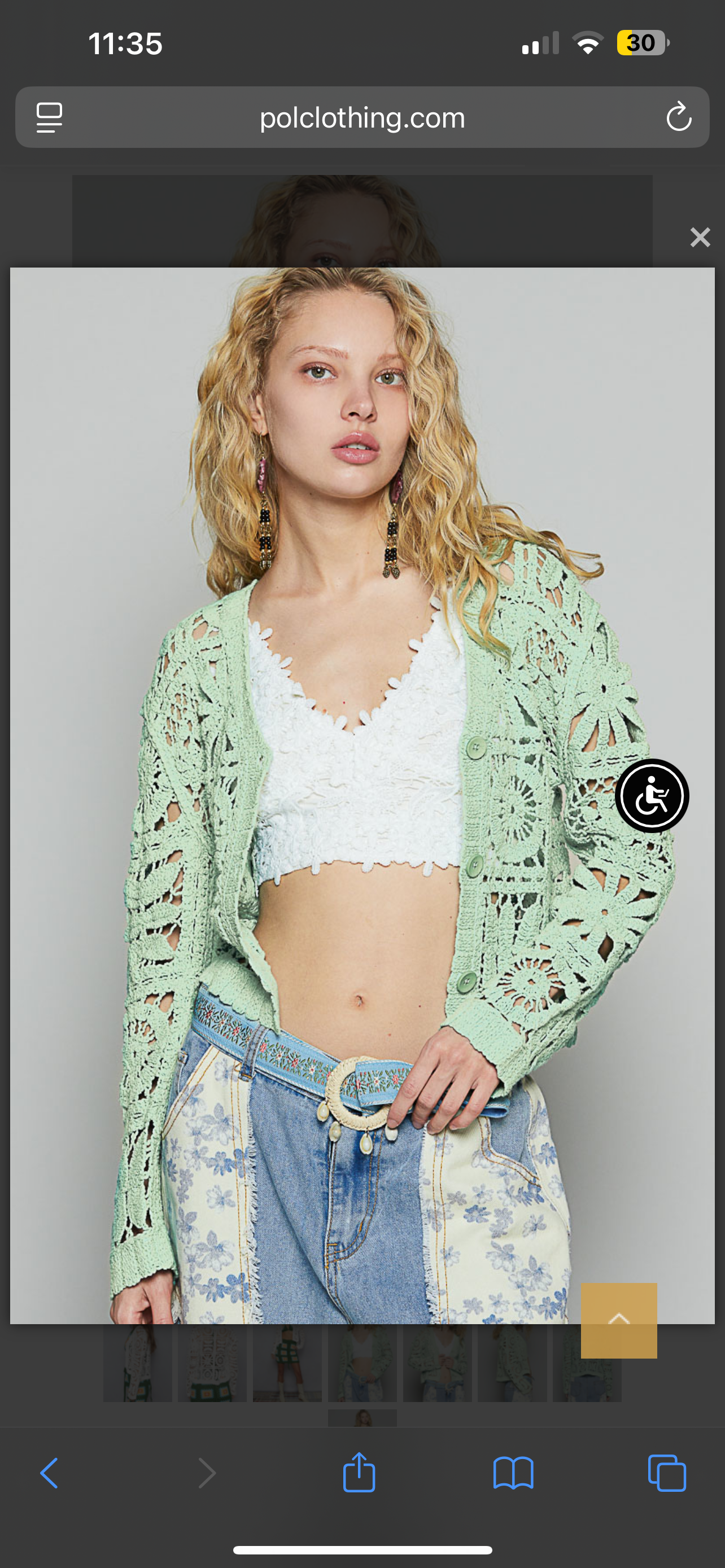Open Safari bookmarks
725x1568 pixels.
point(513,1474)
